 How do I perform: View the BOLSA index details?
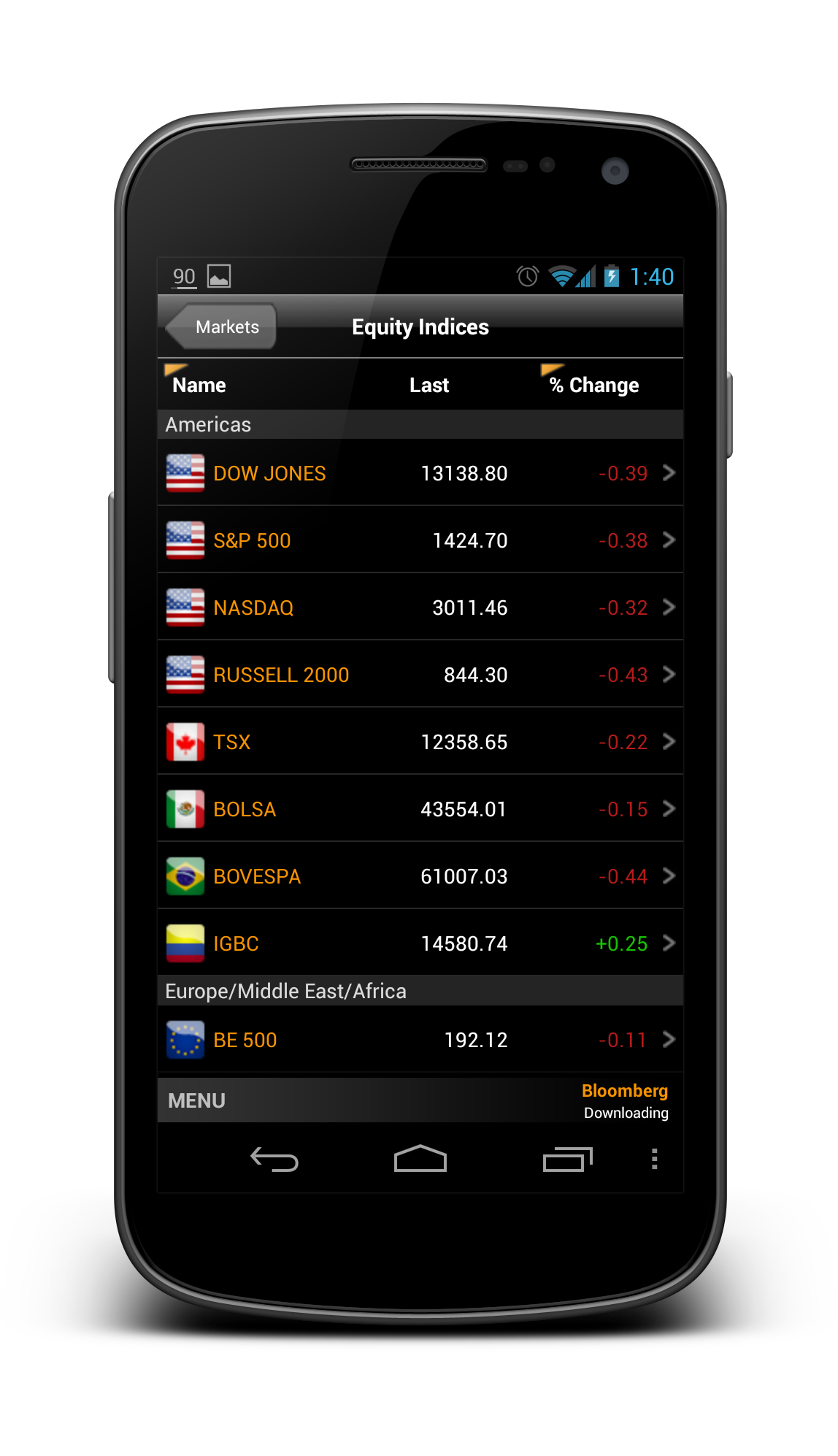[x=420, y=809]
